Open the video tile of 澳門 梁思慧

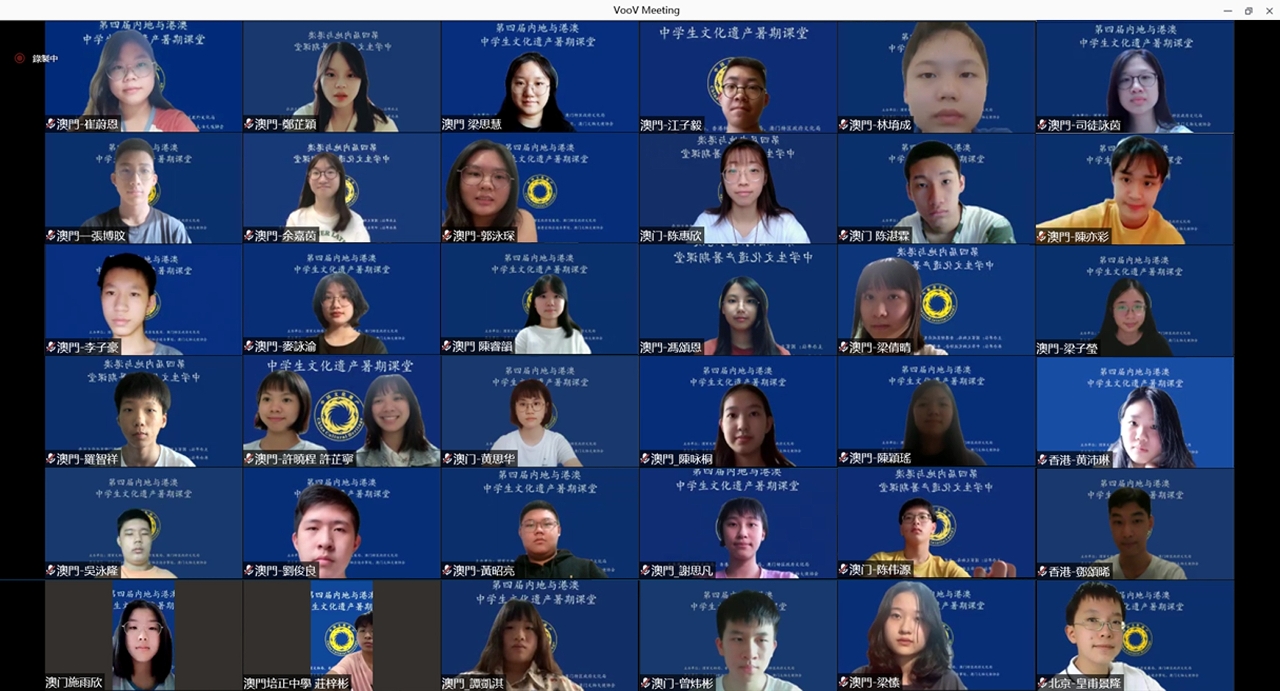click(539, 77)
